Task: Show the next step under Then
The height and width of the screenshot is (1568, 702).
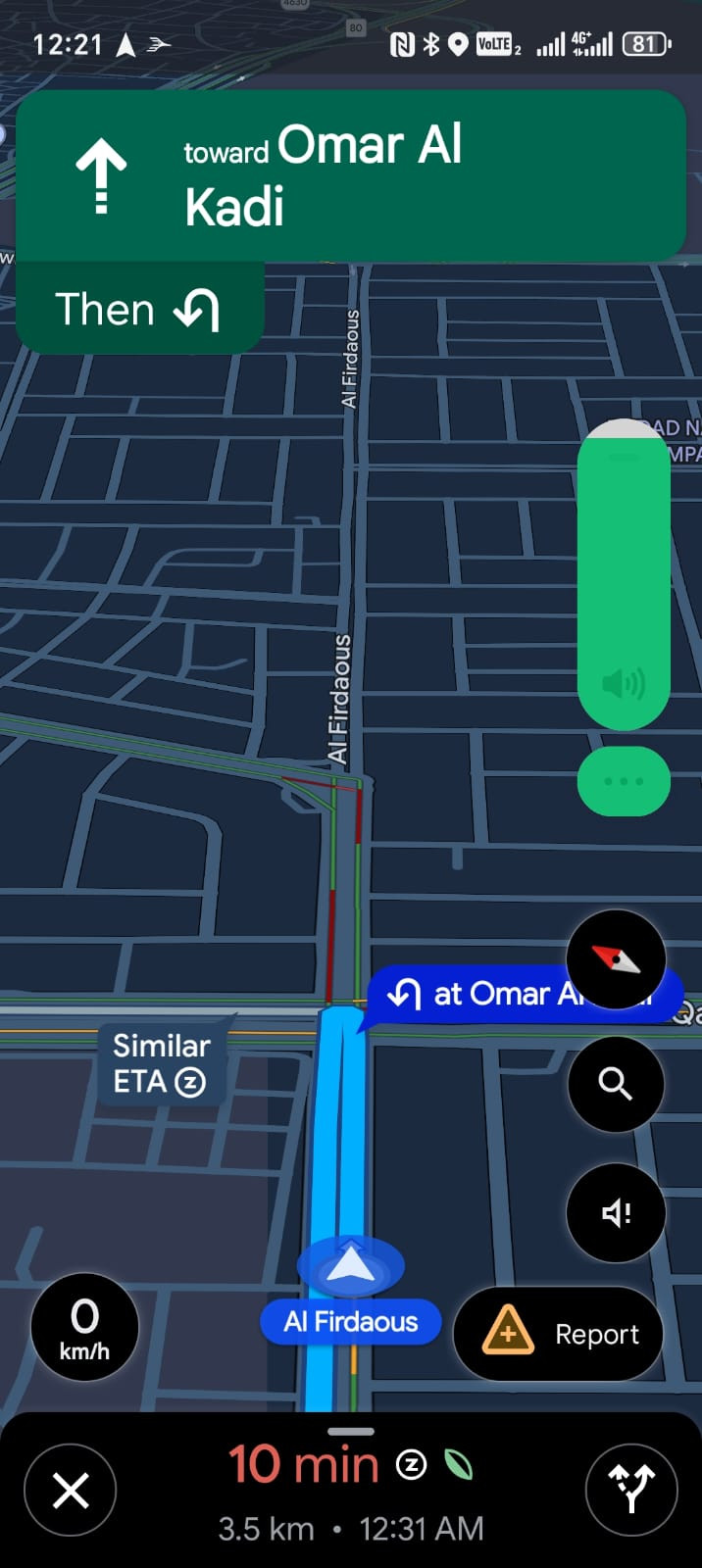Action: [x=139, y=310]
